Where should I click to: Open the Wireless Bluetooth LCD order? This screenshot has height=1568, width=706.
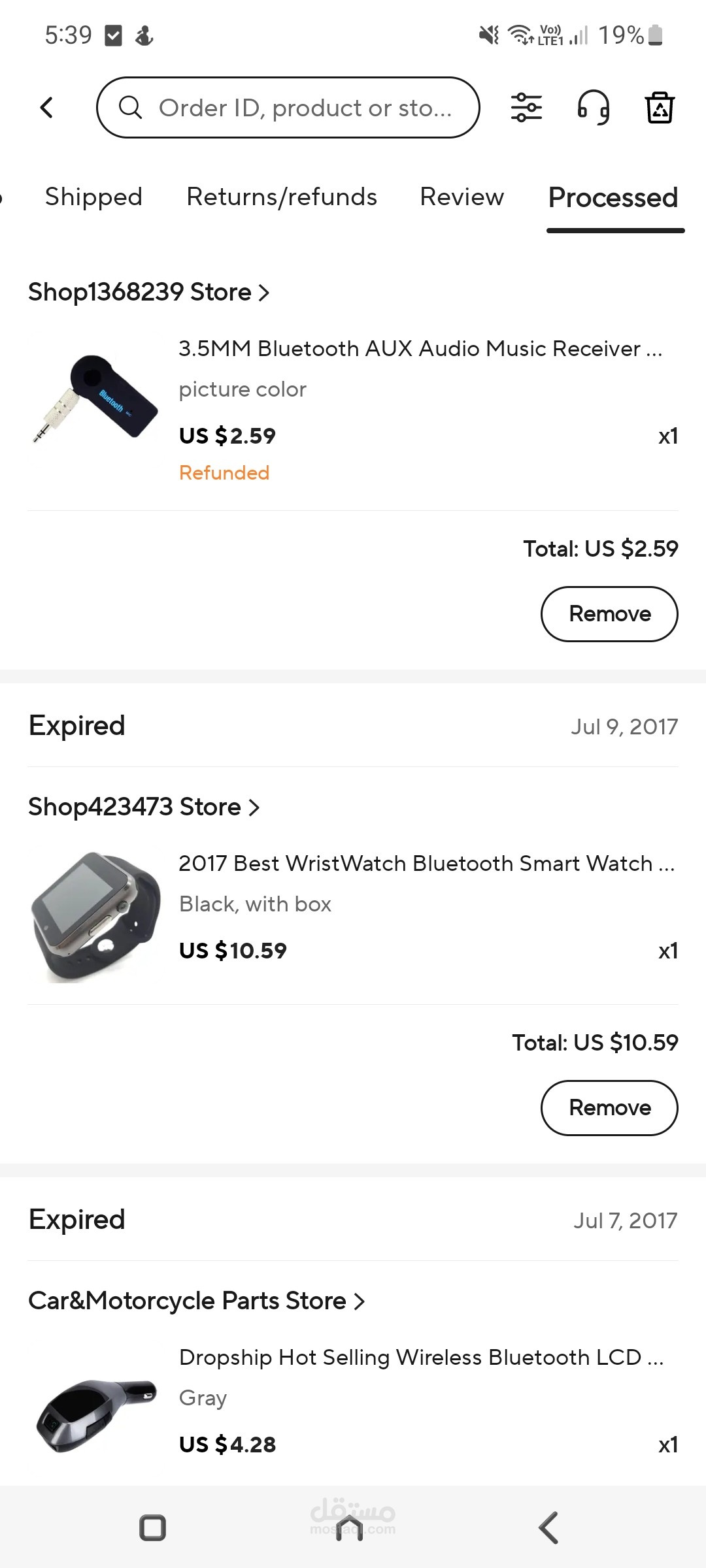coord(421,1358)
